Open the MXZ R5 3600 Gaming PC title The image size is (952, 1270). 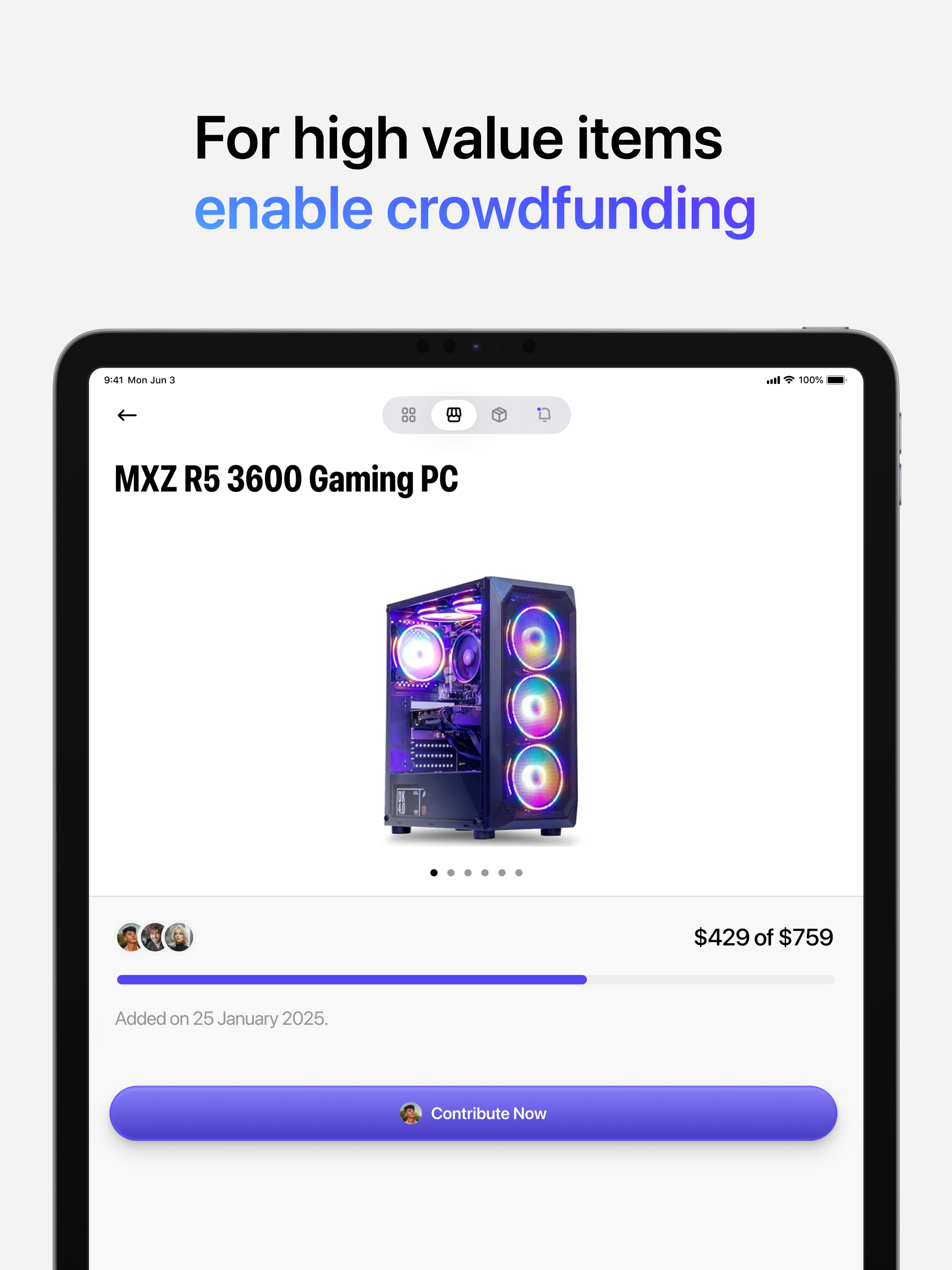[285, 479]
